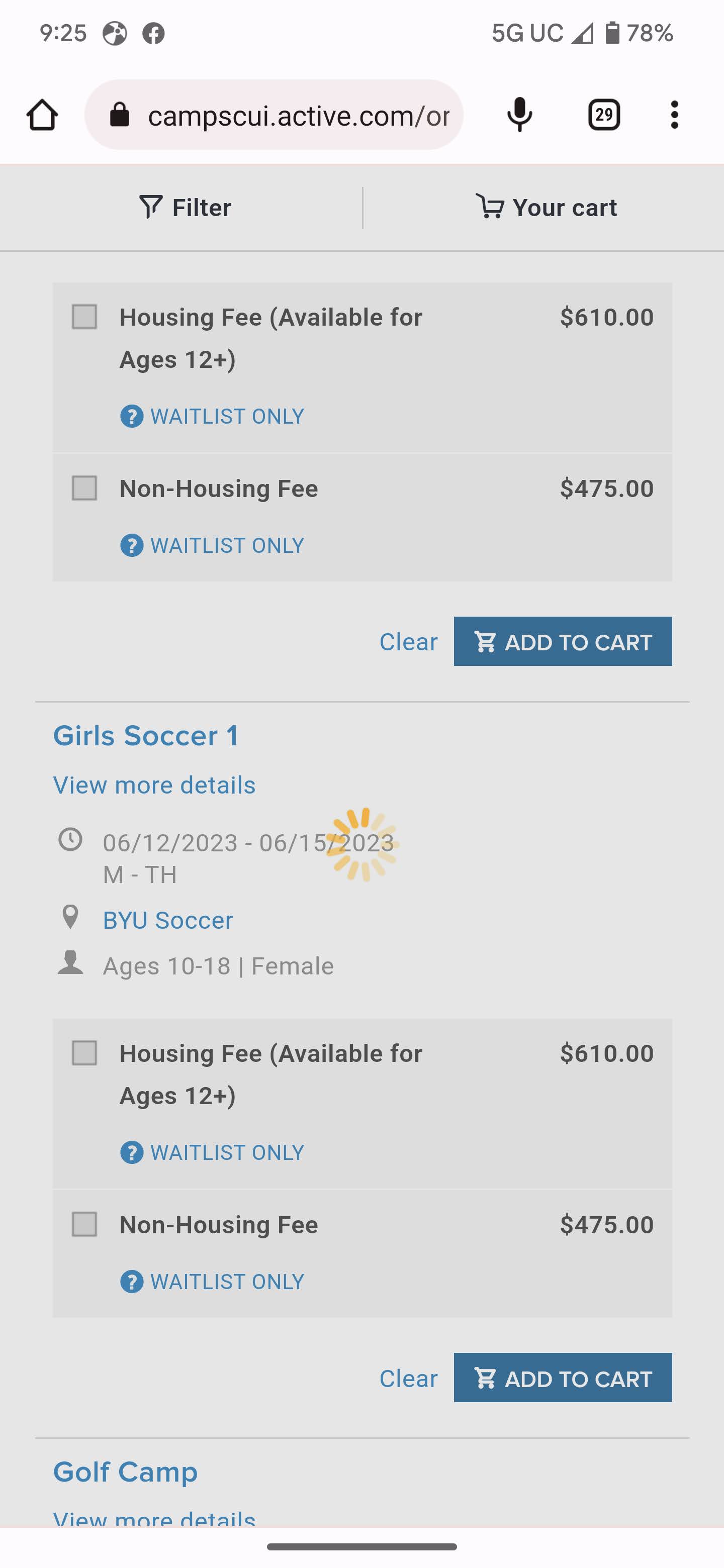This screenshot has width=724, height=1568.
Task: Open the BYU Soccer location link
Action: tap(168, 920)
